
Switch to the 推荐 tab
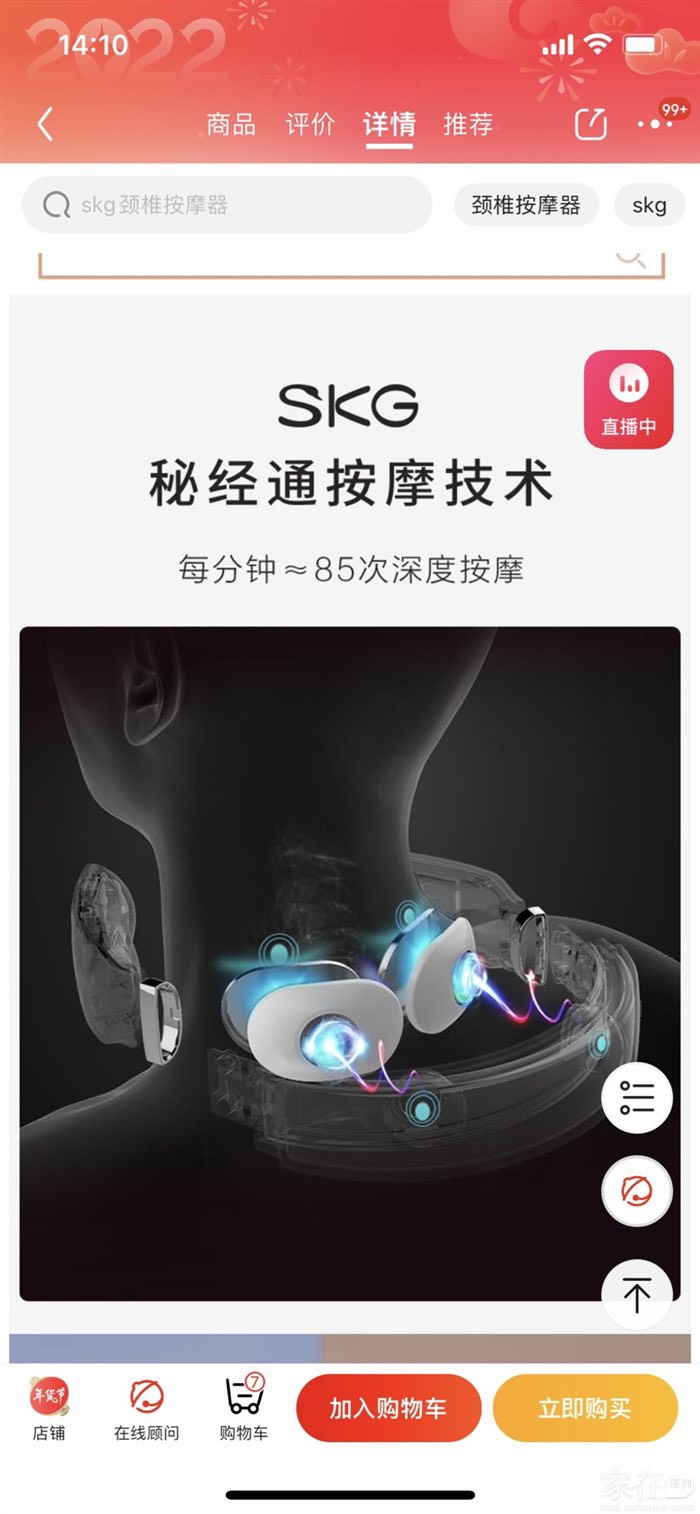[x=468, y=125]
